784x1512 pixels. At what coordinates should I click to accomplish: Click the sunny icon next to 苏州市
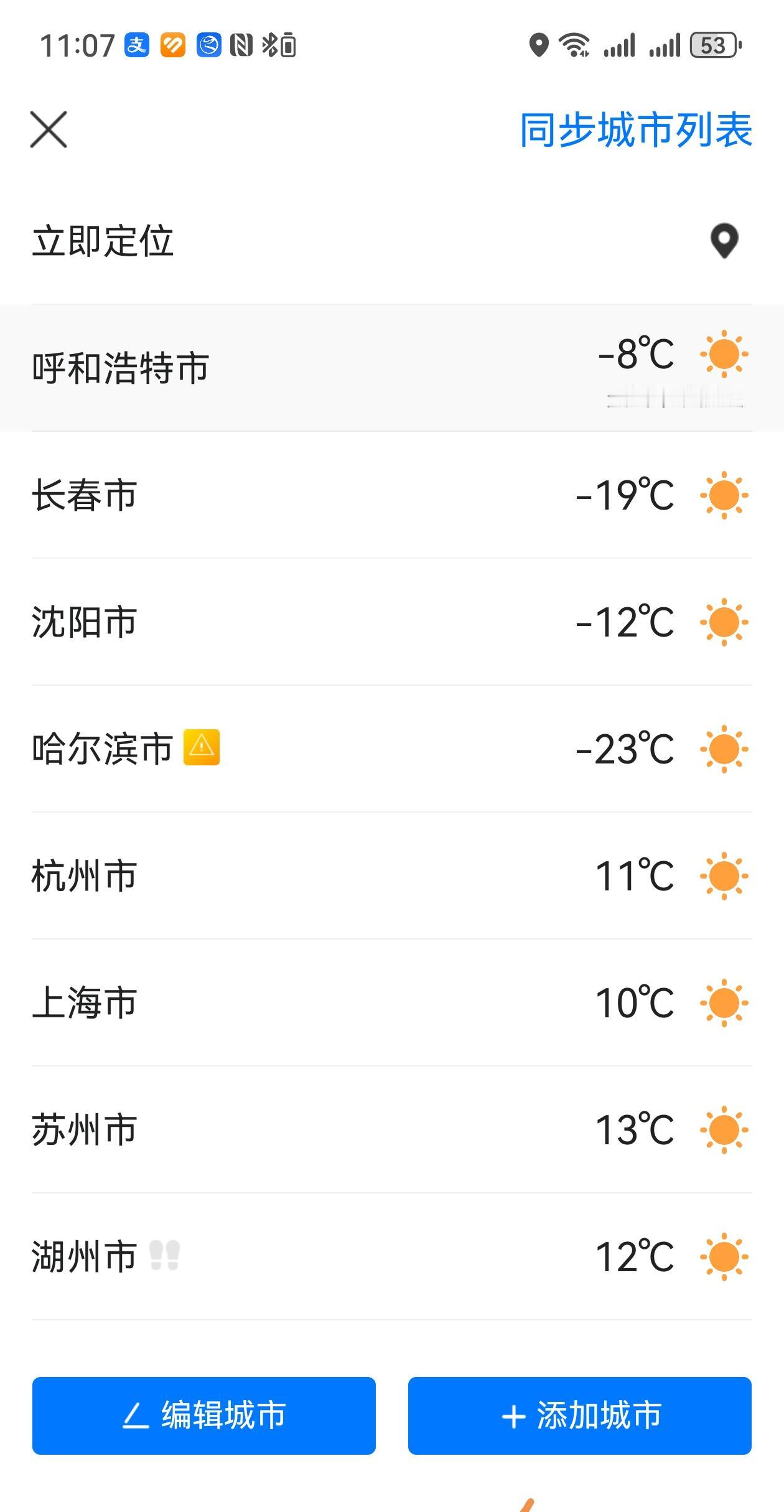pyautogui.click(x=724, y=1130)
